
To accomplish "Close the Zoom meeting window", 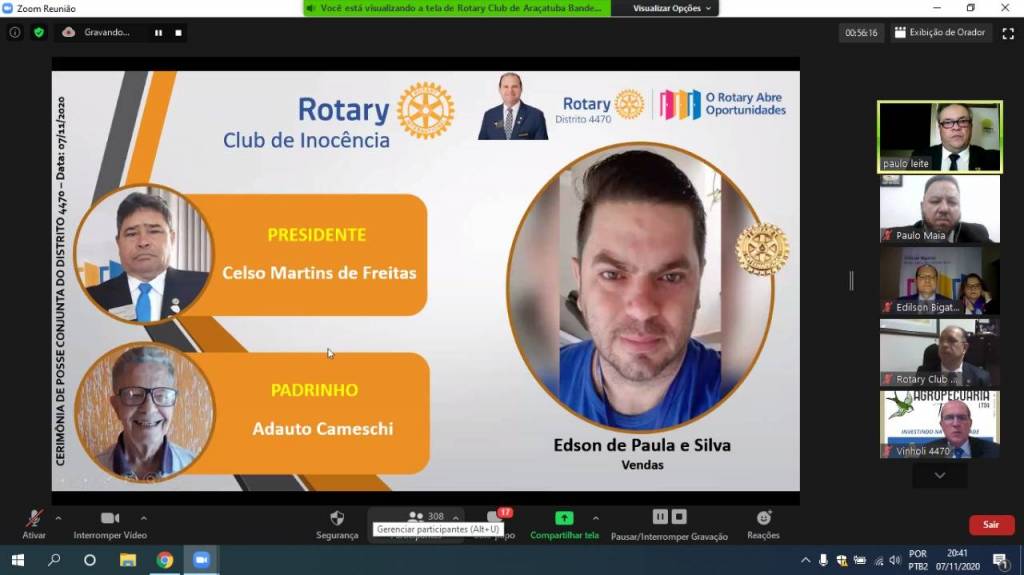I will tap(1005, 8).
